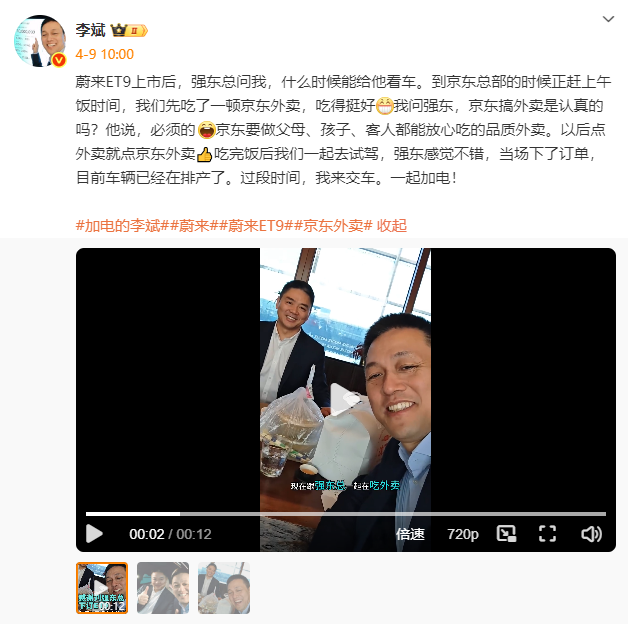Expand the post options chevron
Screen dimensions: 628x630
click(608, 20)
